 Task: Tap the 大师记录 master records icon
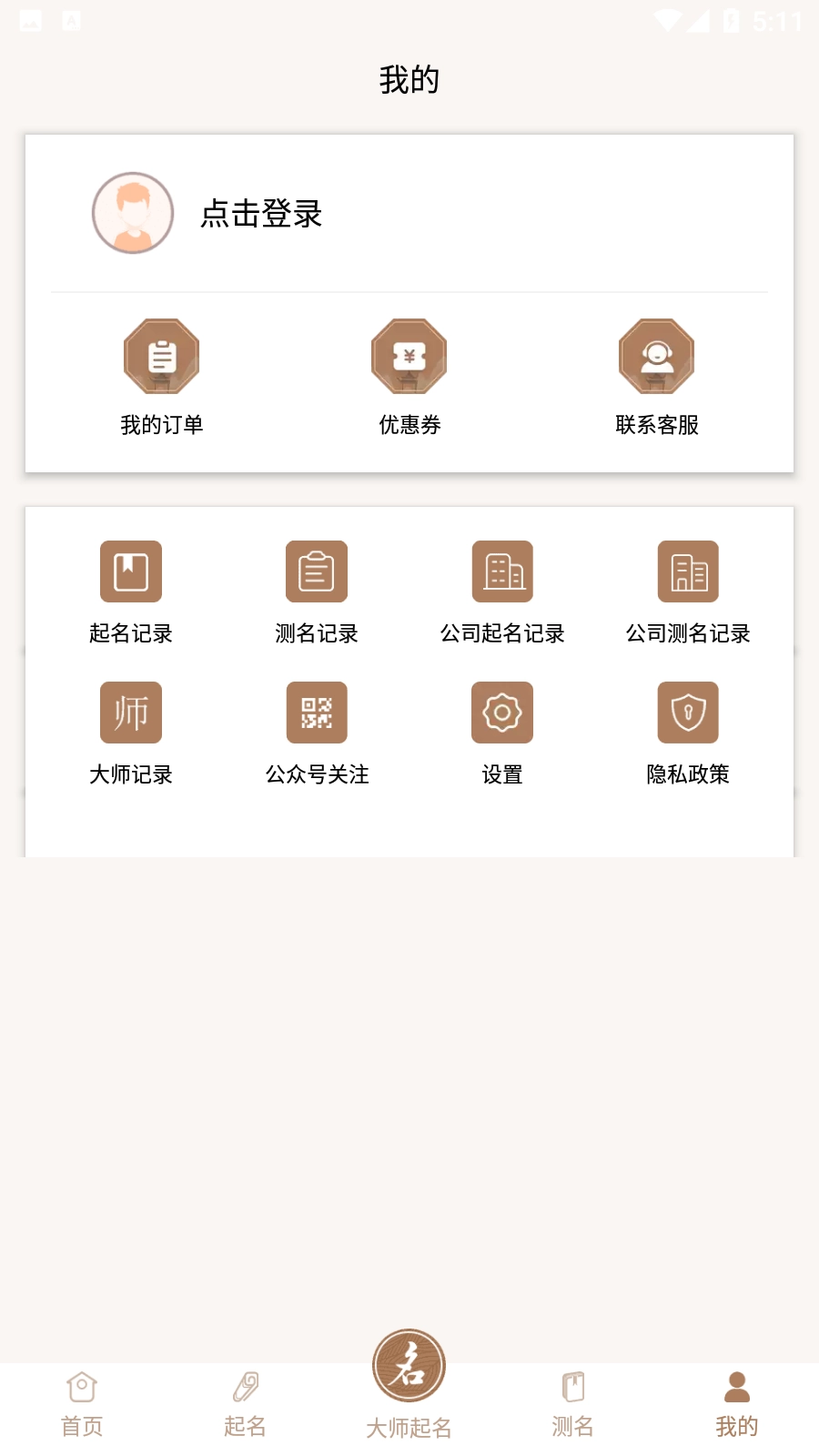click(x=130, y=713)
